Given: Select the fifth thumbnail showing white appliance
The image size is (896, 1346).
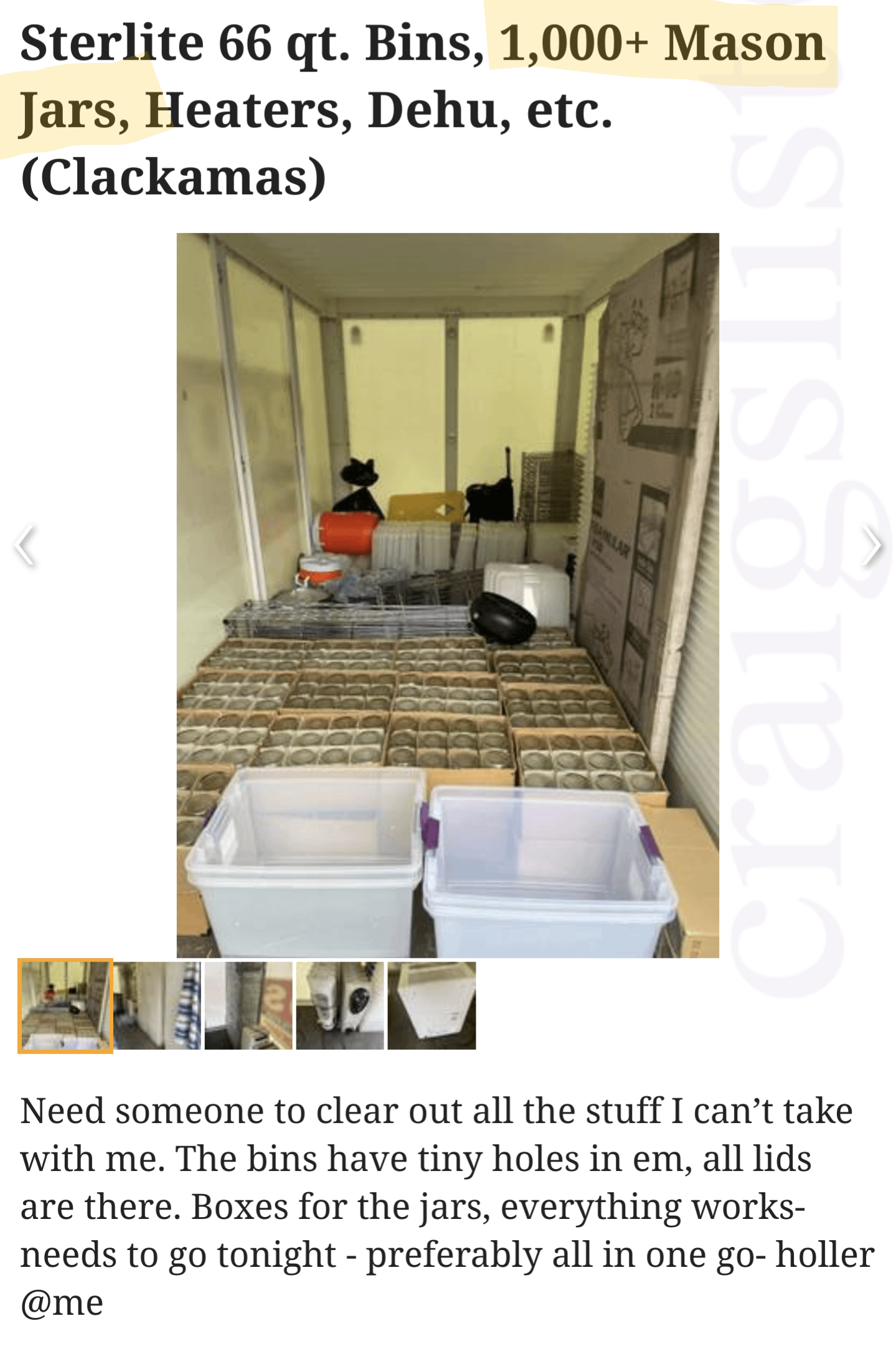Looking at the screenshot, I should coord(431,1006).
